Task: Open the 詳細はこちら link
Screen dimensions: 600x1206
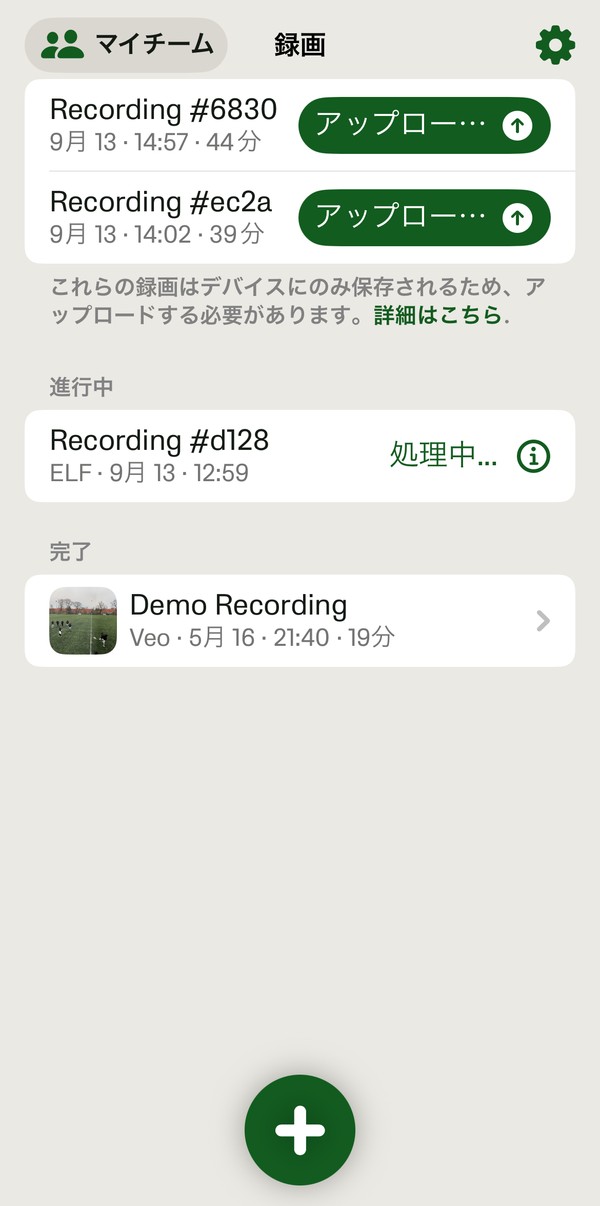Action: pos(437,316)
